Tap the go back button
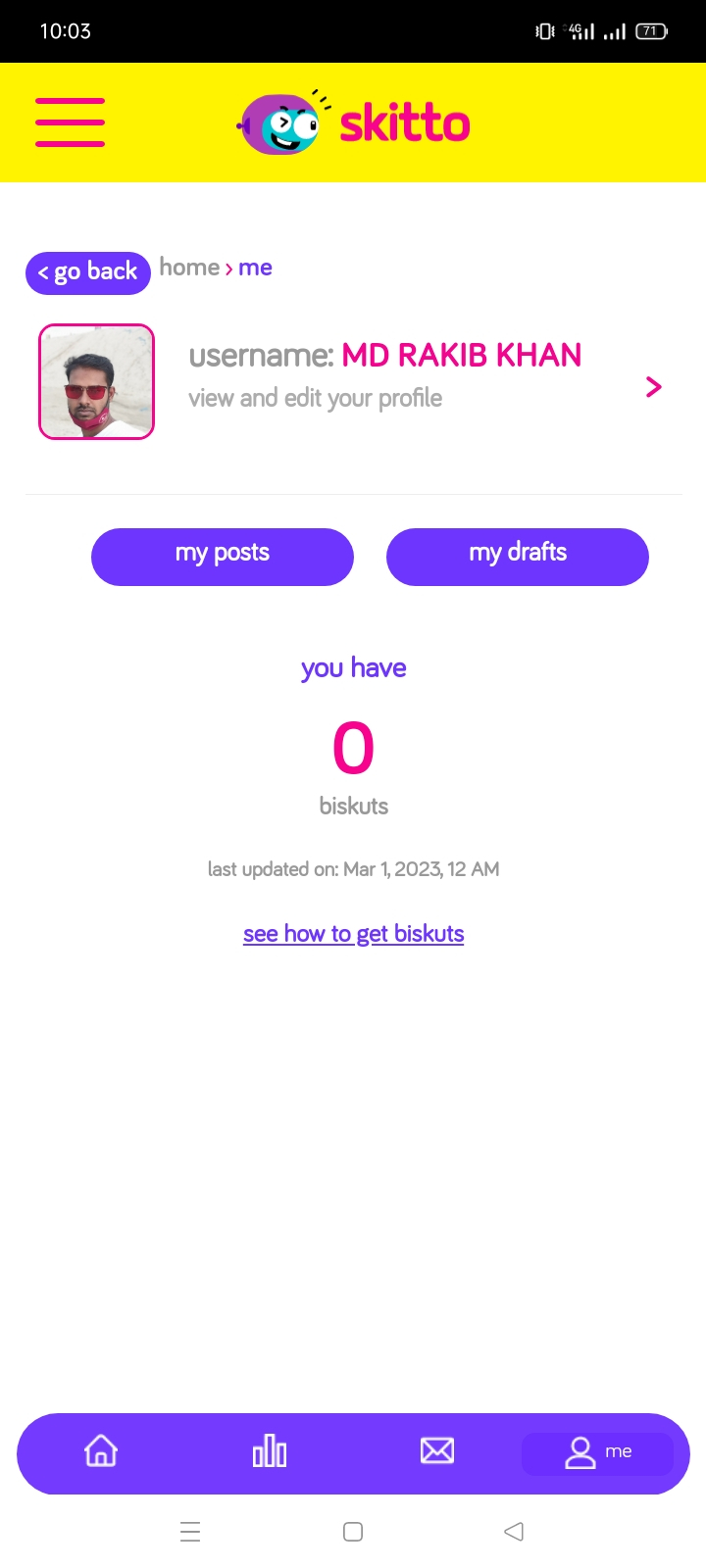This screenshot has height=1568, width=706. tap(88, 272)
